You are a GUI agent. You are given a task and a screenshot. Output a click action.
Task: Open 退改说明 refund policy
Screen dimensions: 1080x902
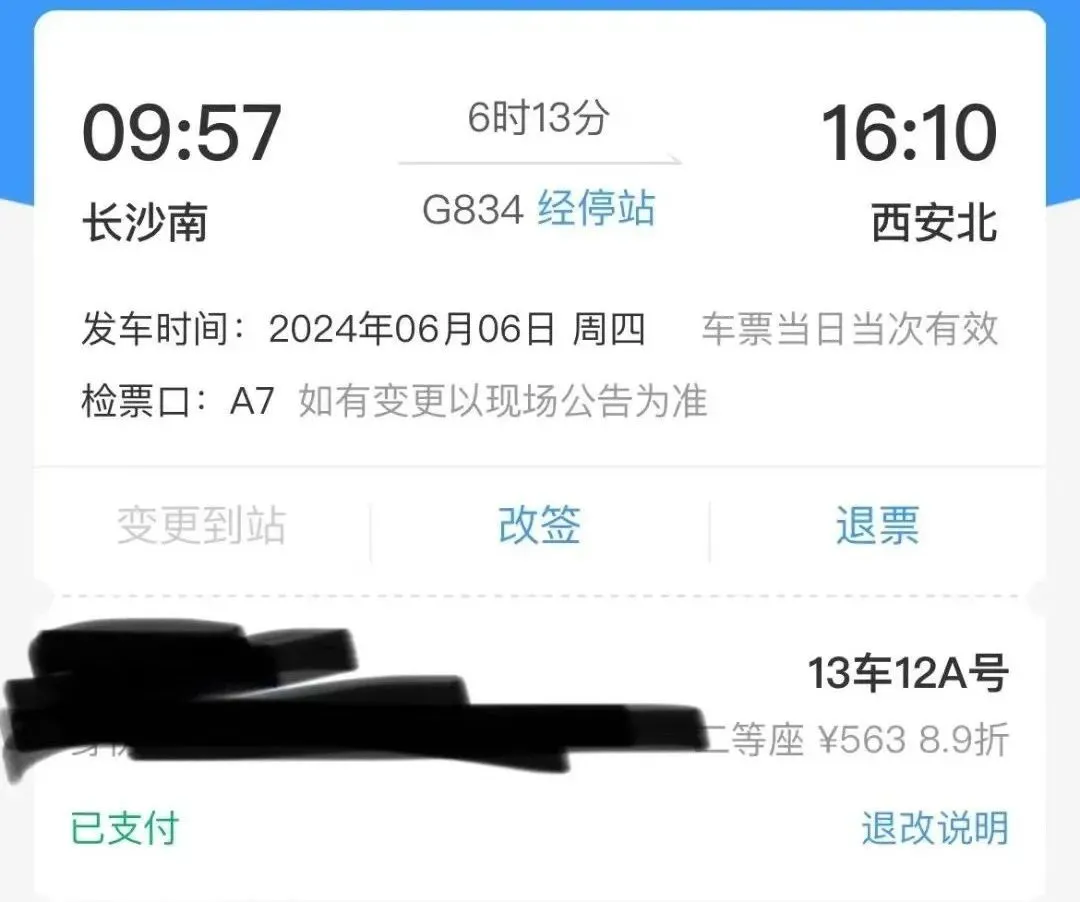tap(935, 828)
